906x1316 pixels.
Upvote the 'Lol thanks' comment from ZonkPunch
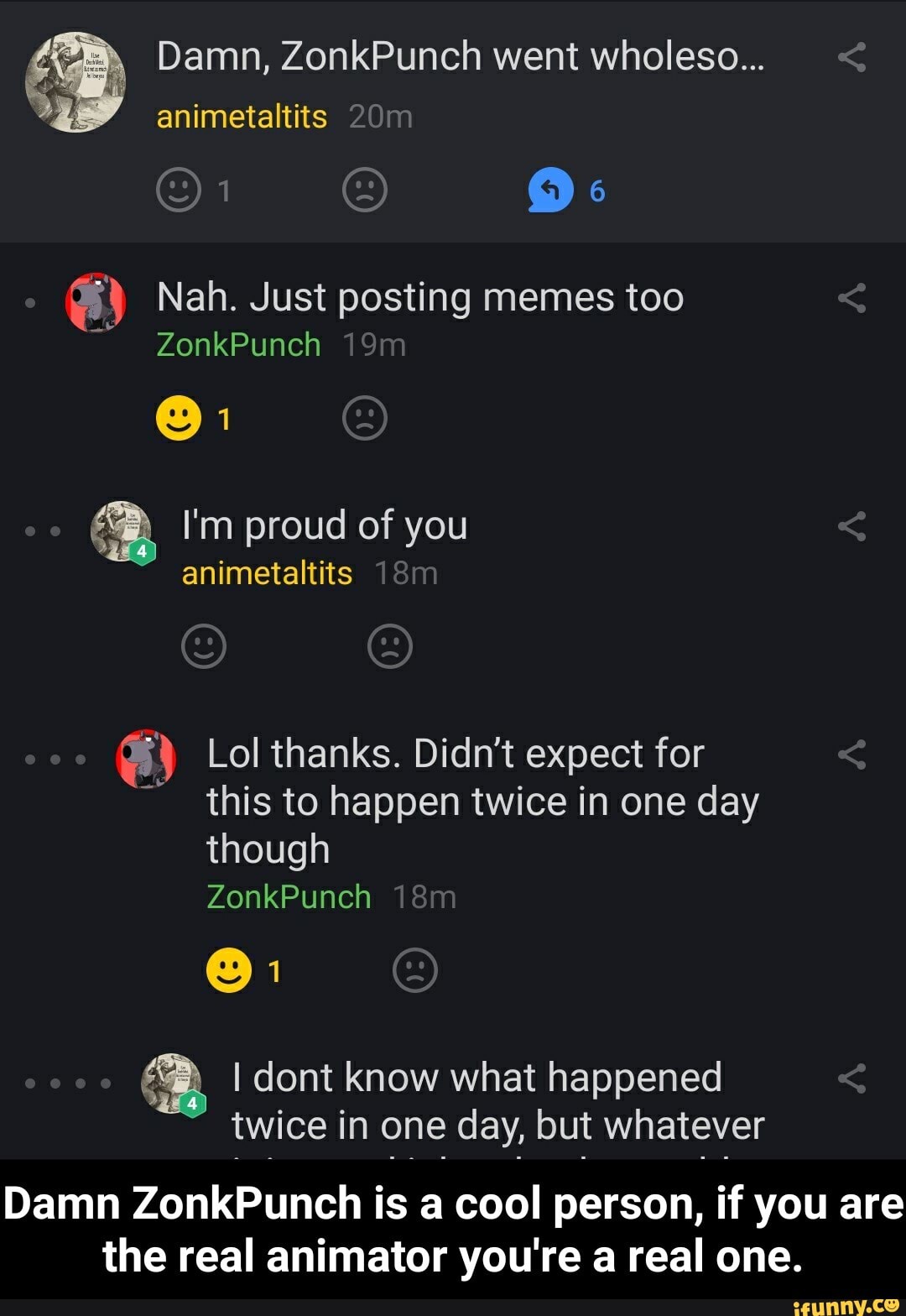228,970
